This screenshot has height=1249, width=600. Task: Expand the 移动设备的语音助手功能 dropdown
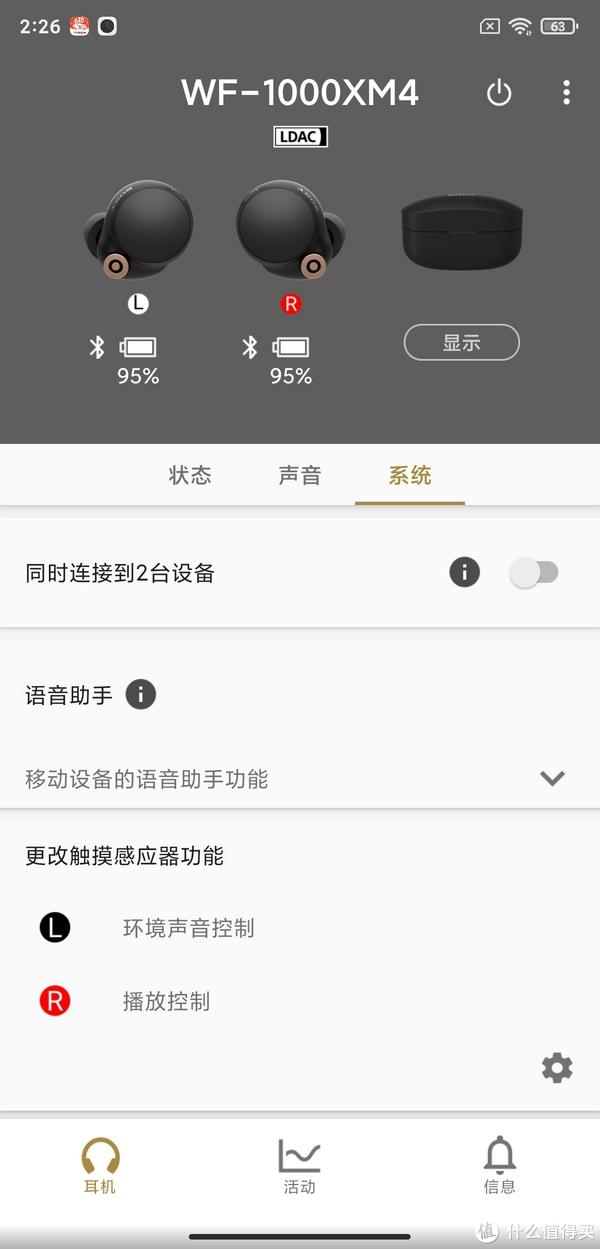pos(552,778)
